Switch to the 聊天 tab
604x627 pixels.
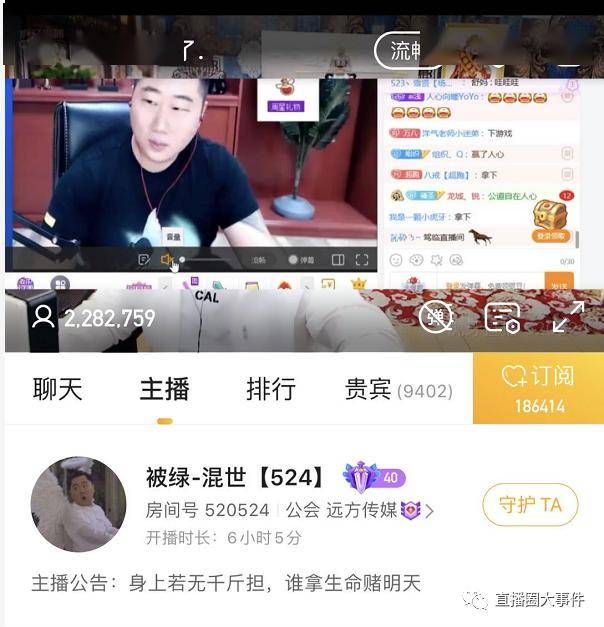tap(58, 389)
